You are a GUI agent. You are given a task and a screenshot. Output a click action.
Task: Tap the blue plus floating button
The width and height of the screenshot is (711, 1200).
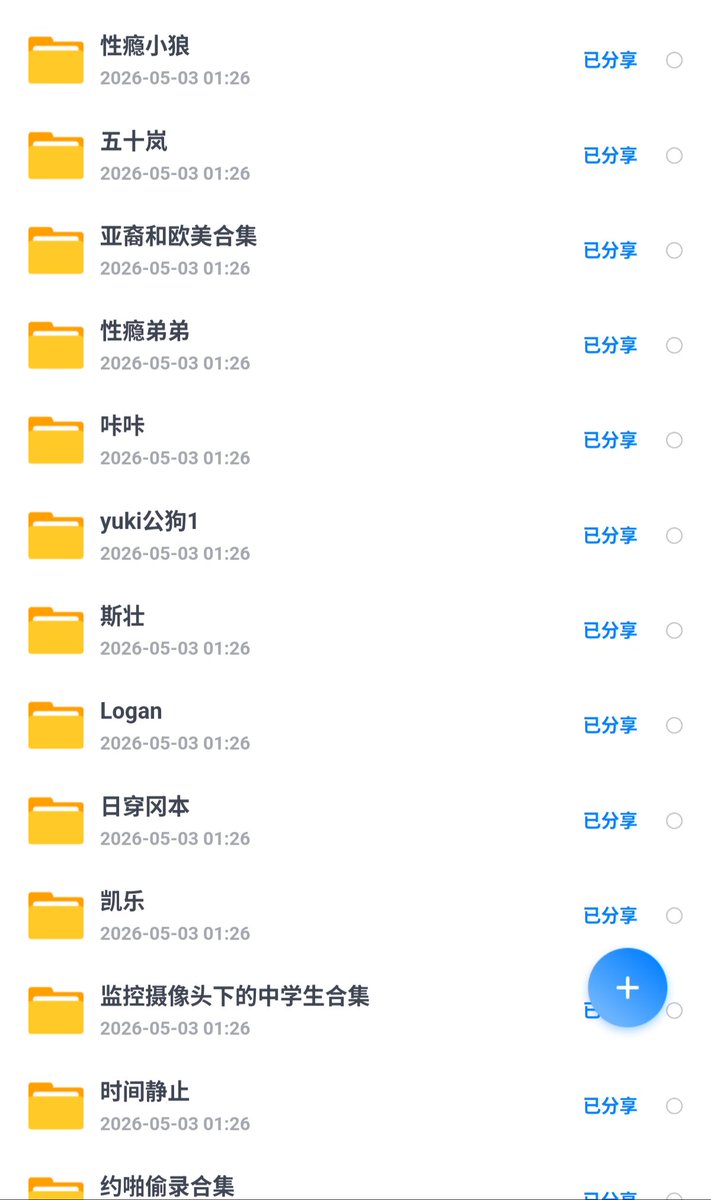pos(627,988)
